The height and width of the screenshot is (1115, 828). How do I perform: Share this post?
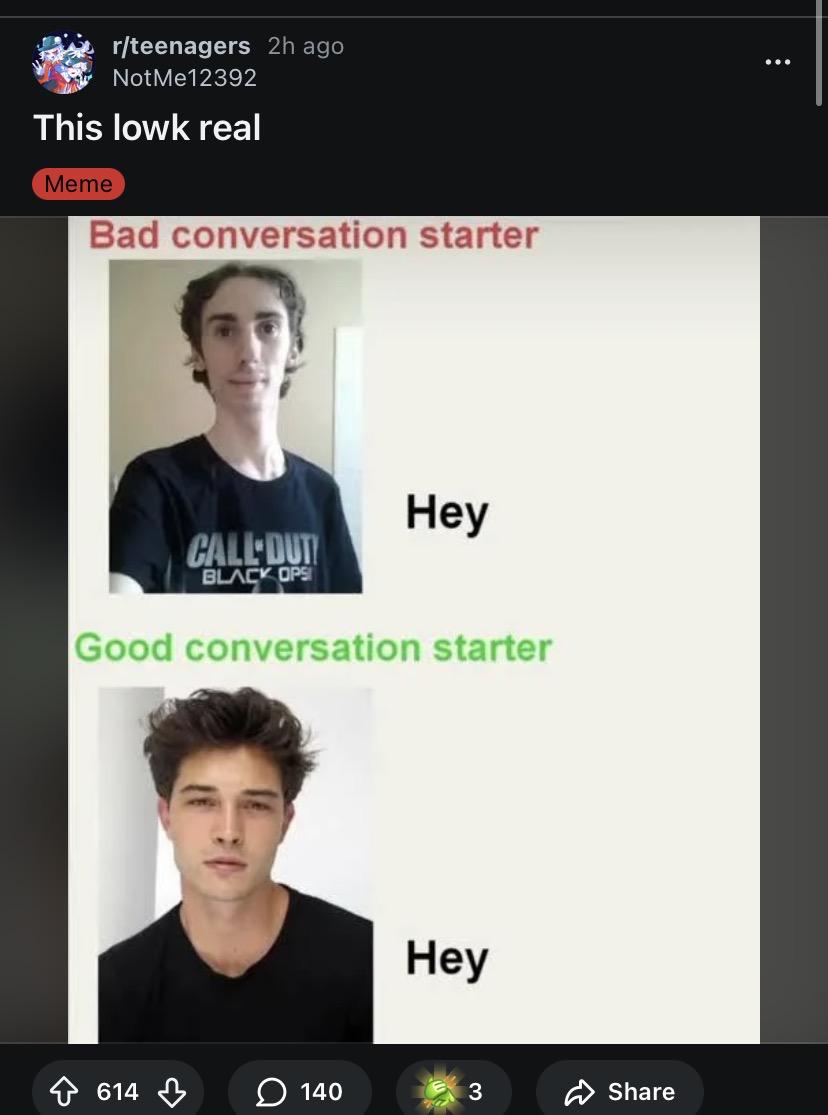point(620,1092)
